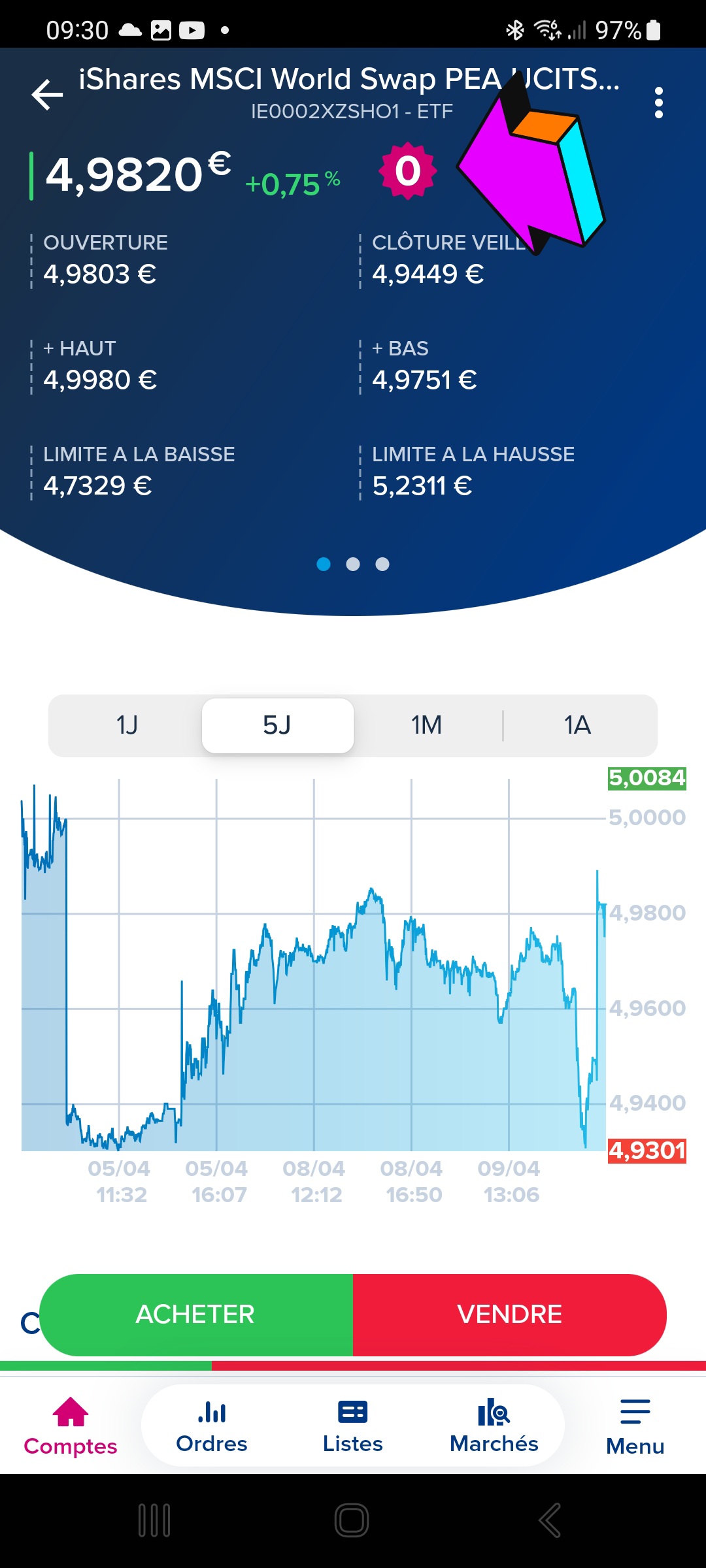Switch chart to 1J period

[127, 725]
